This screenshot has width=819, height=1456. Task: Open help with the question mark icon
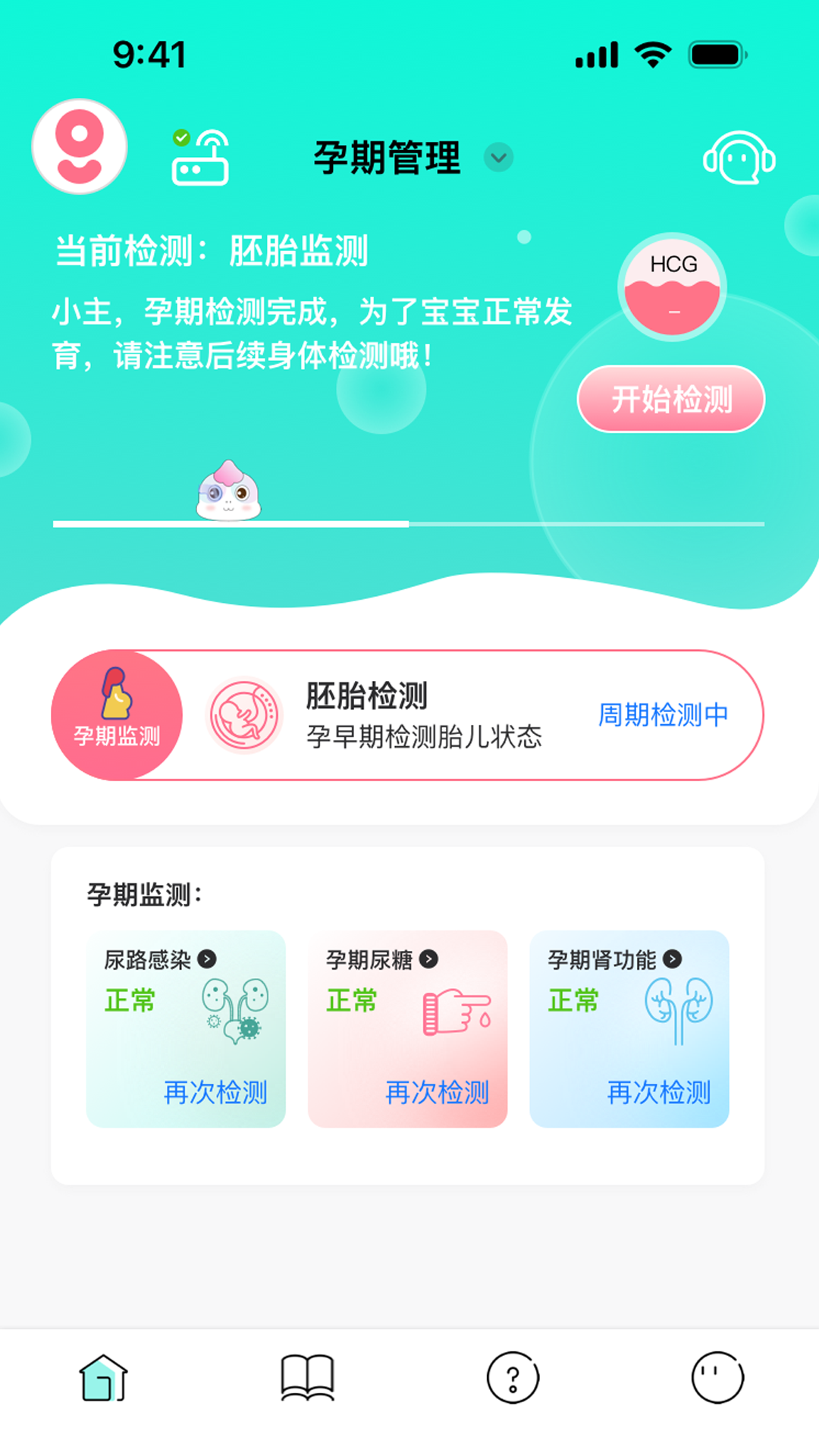pos(512,1380)
